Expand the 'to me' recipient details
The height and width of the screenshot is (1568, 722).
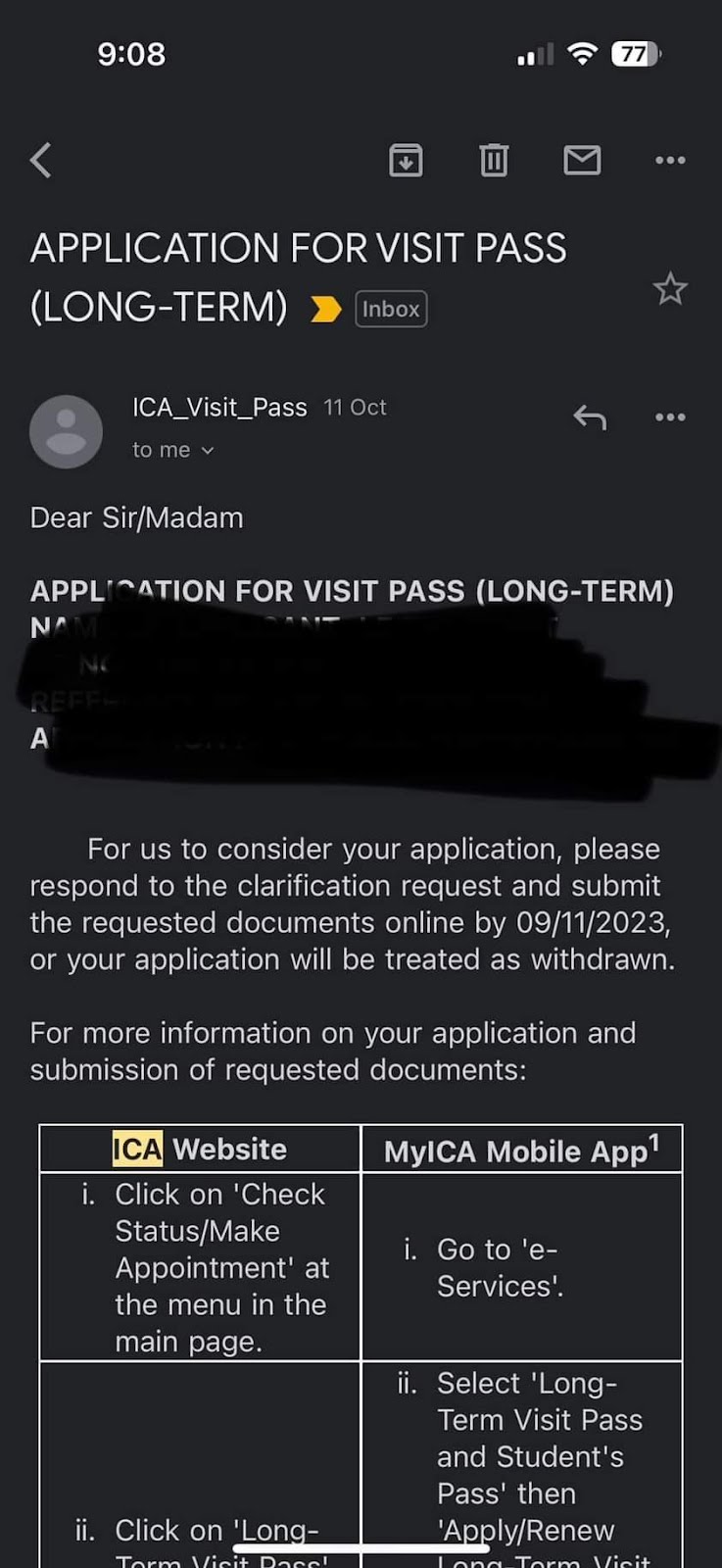pyautogui.click(x=172, y=450)
